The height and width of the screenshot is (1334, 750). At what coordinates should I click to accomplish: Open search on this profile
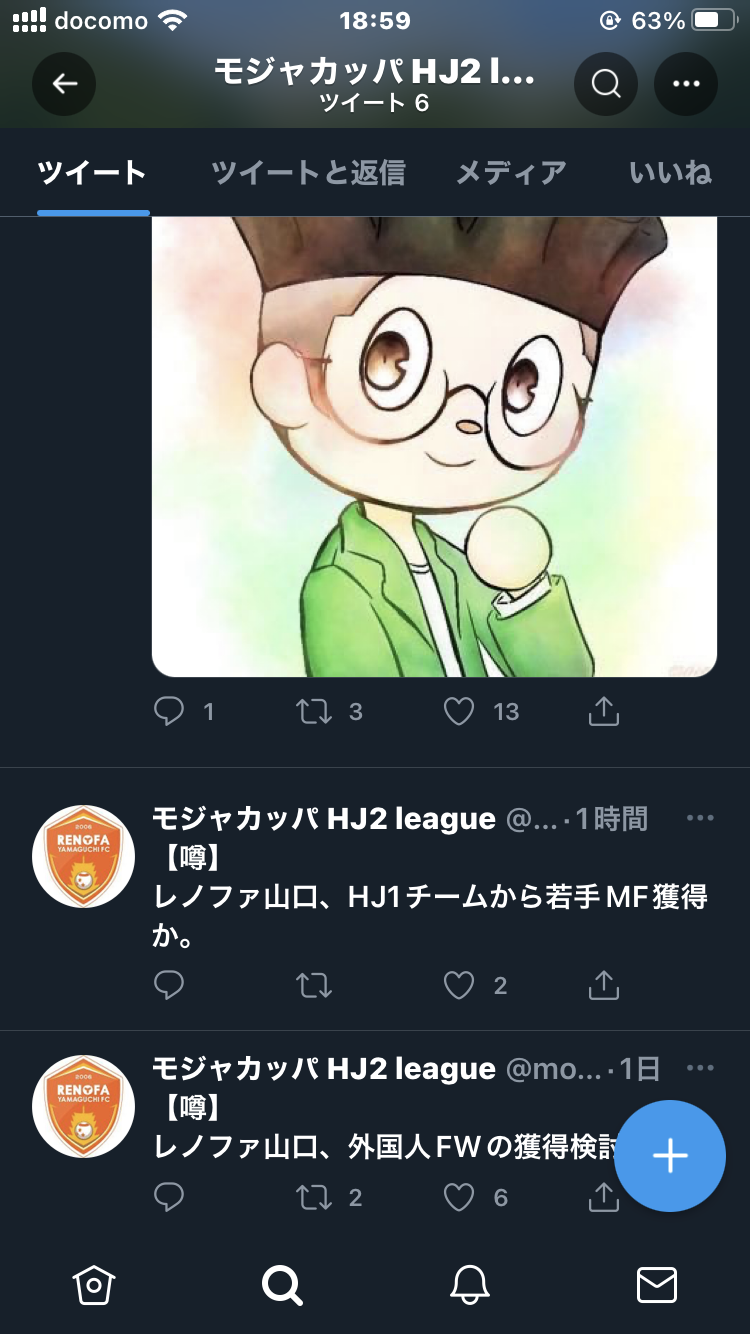[606, 84]
